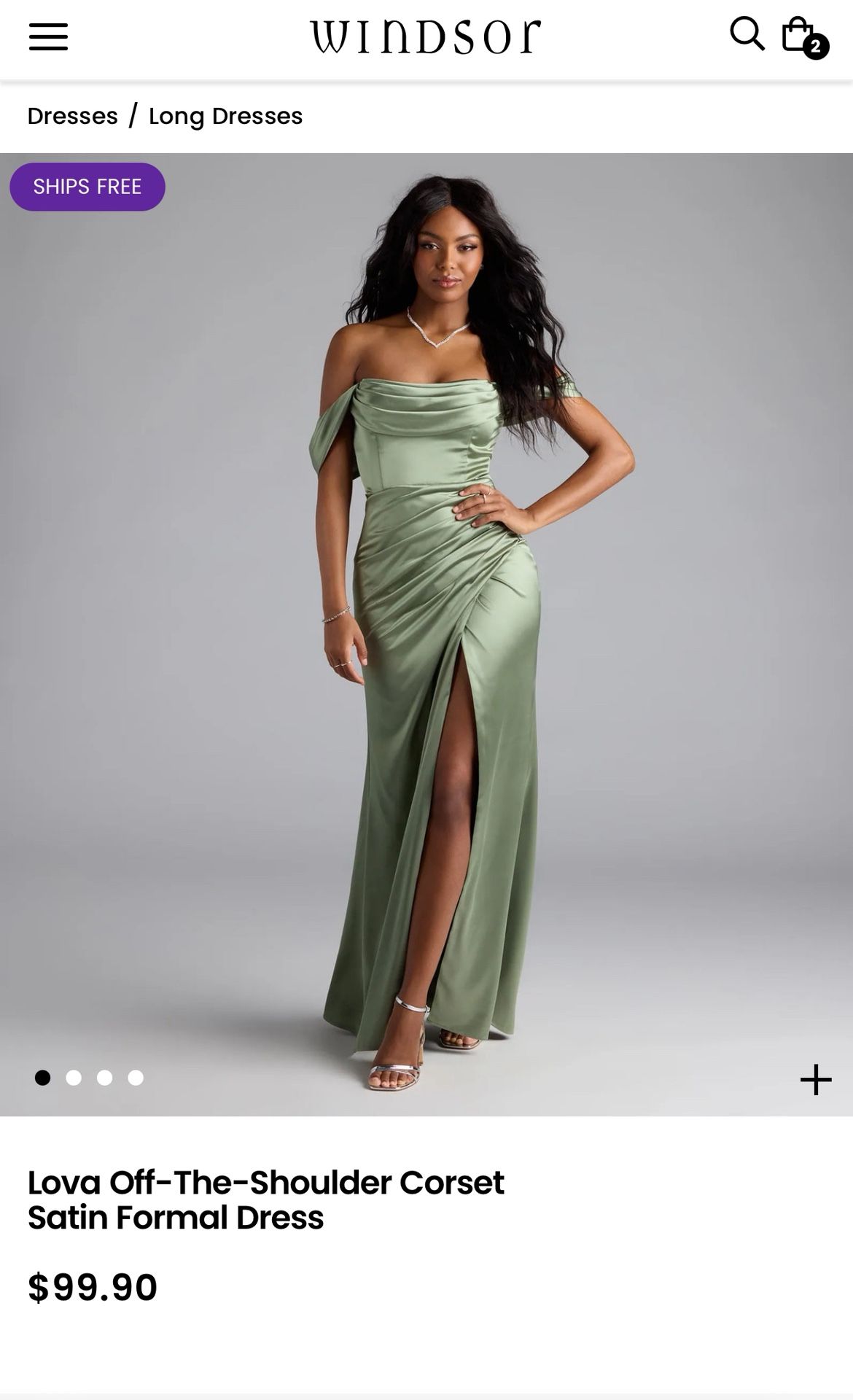Zoom the product photo with plus icon

815,1080
